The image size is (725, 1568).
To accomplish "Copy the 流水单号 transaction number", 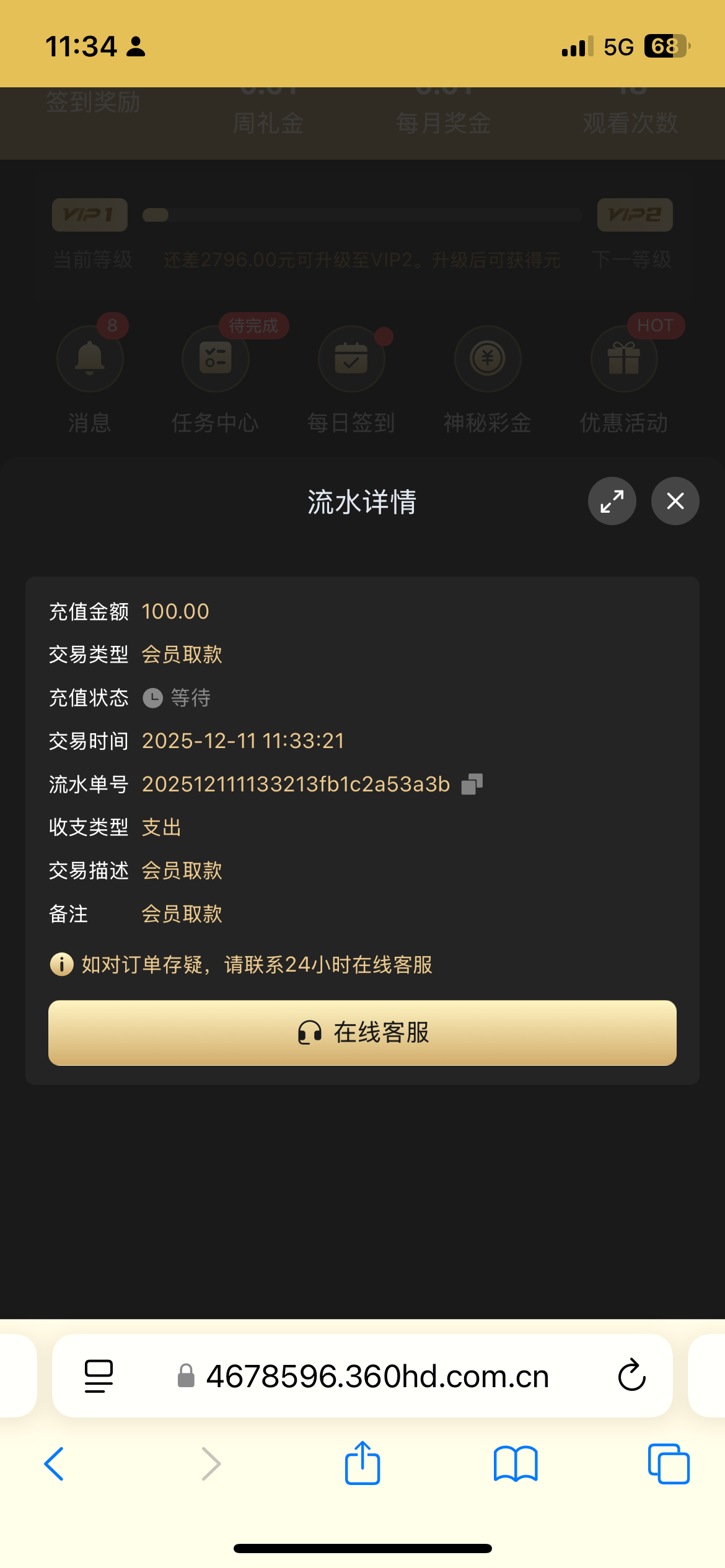I will click(472, 784).
